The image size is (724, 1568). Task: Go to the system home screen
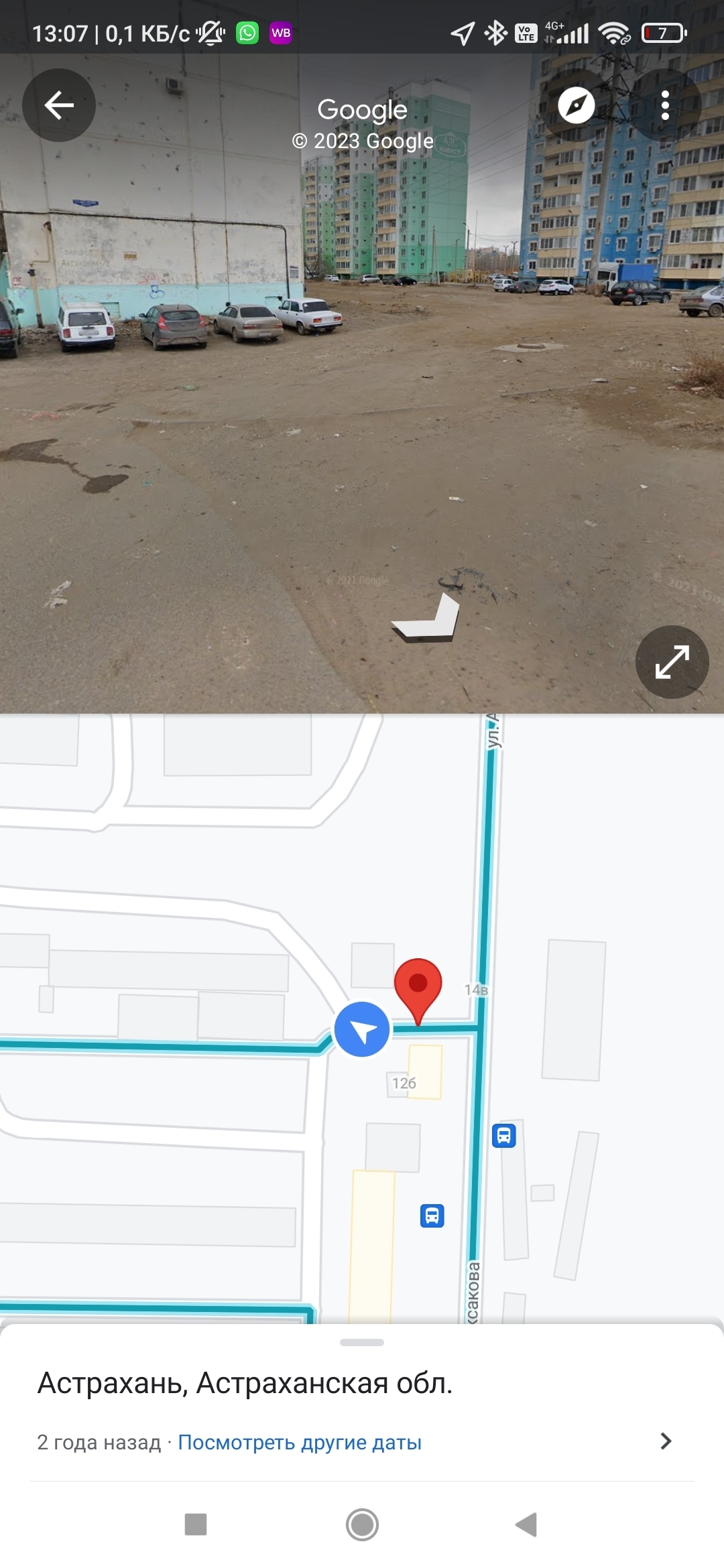point(362,1525)
